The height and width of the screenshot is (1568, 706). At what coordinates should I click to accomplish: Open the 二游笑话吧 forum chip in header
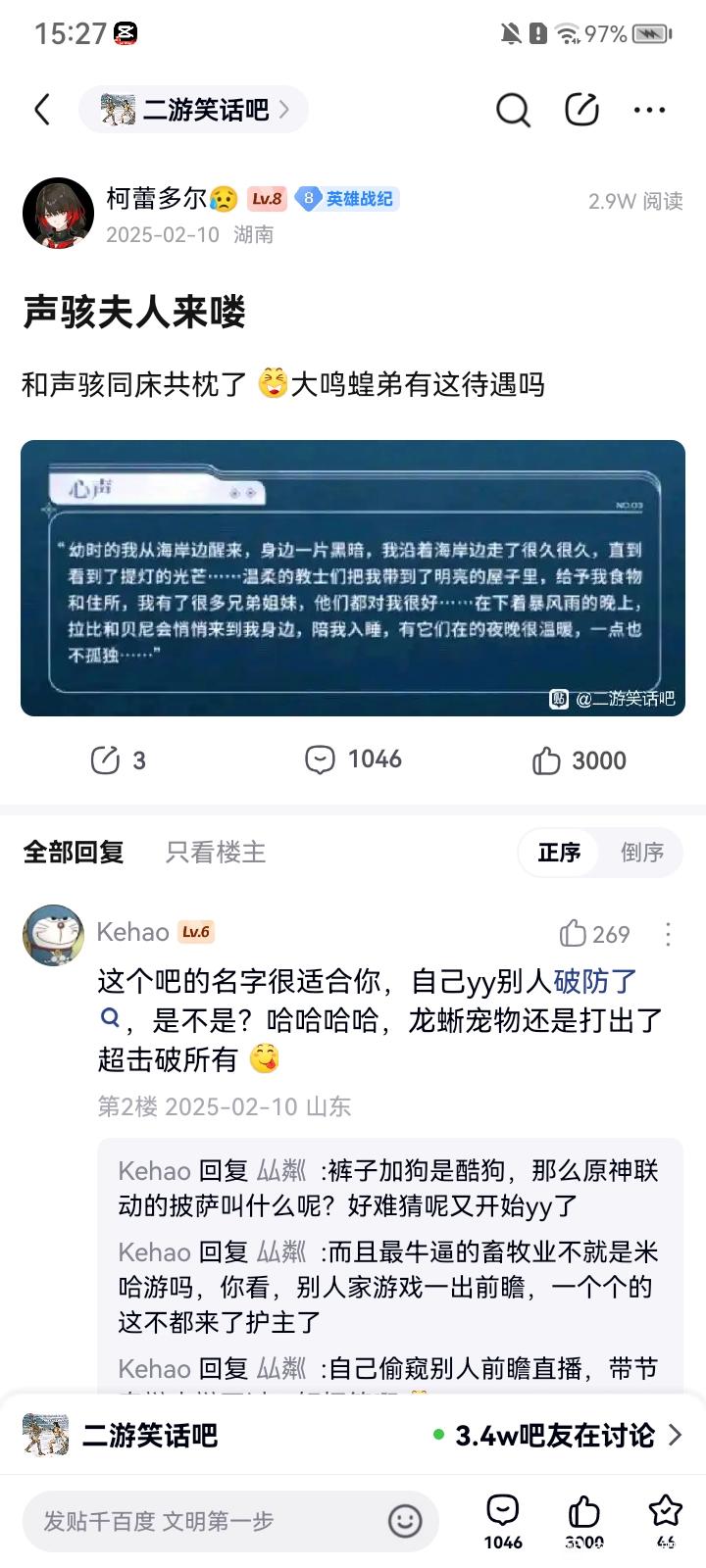pos(193,110)
